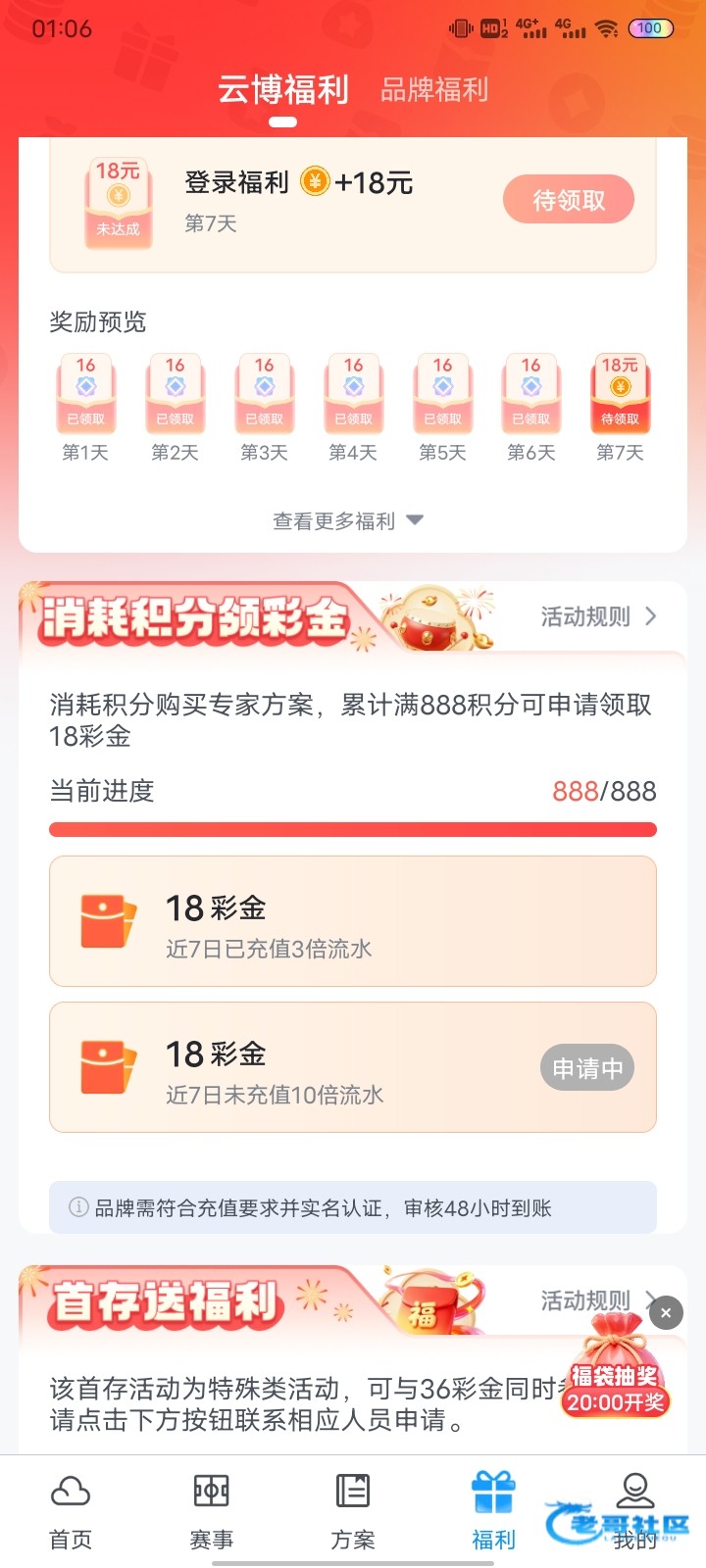This screenshot has width=706, height=1568.
Task: Go to the 首页 tab
Action: pos(71,1512)
